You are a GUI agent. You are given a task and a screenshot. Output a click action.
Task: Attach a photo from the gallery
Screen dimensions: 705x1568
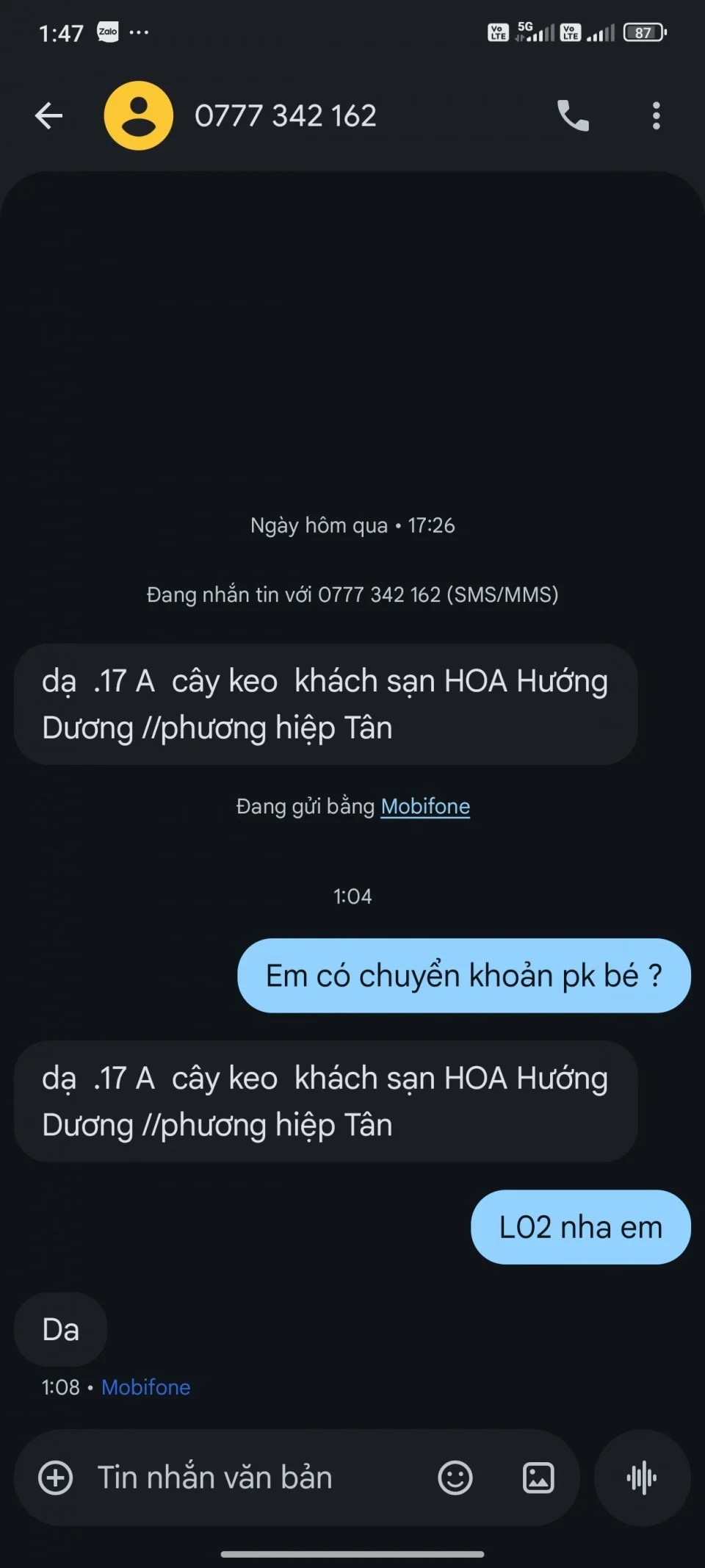pos(538,1478)
